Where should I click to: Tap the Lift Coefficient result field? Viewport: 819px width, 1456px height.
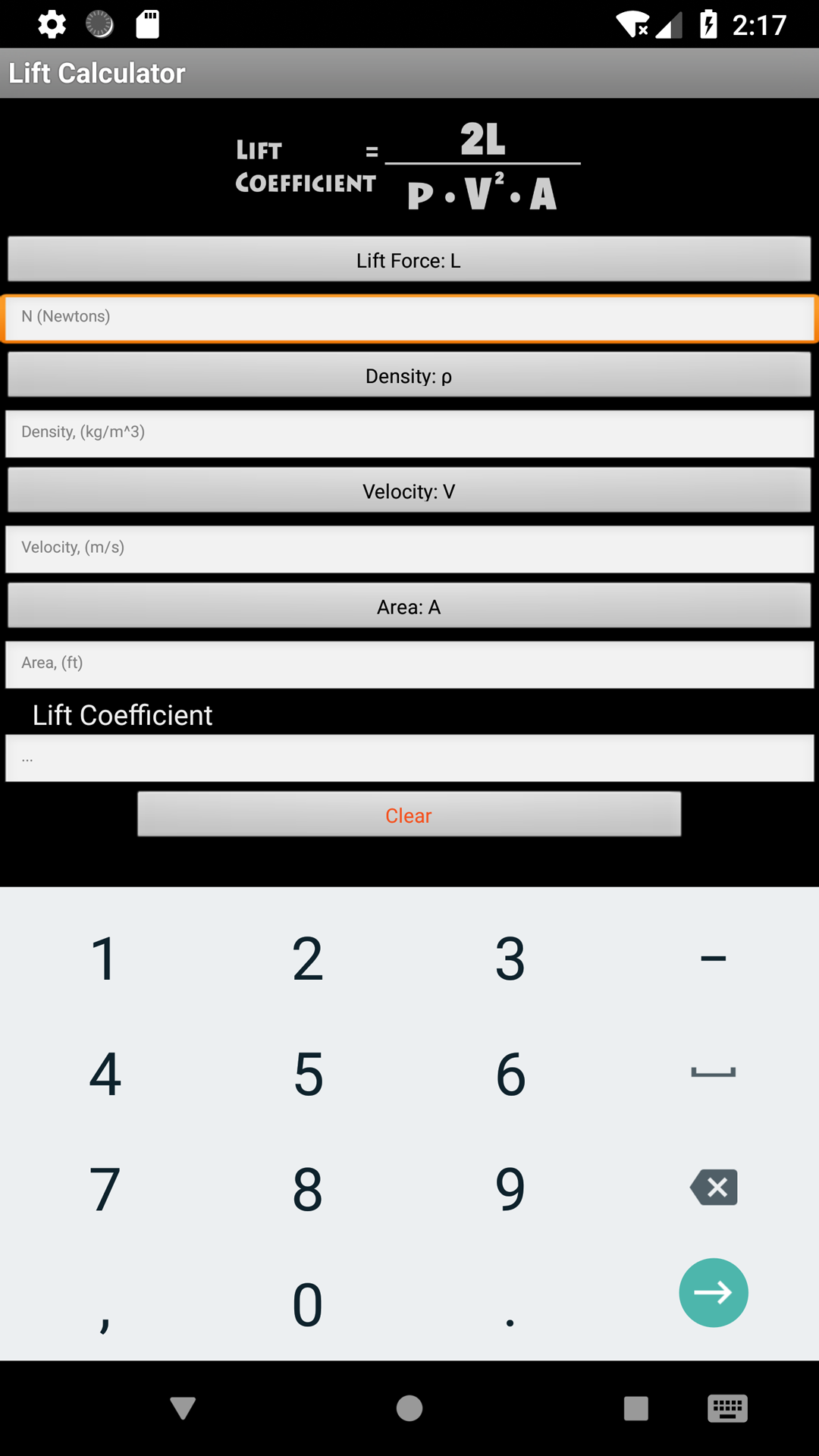(409, 758)
